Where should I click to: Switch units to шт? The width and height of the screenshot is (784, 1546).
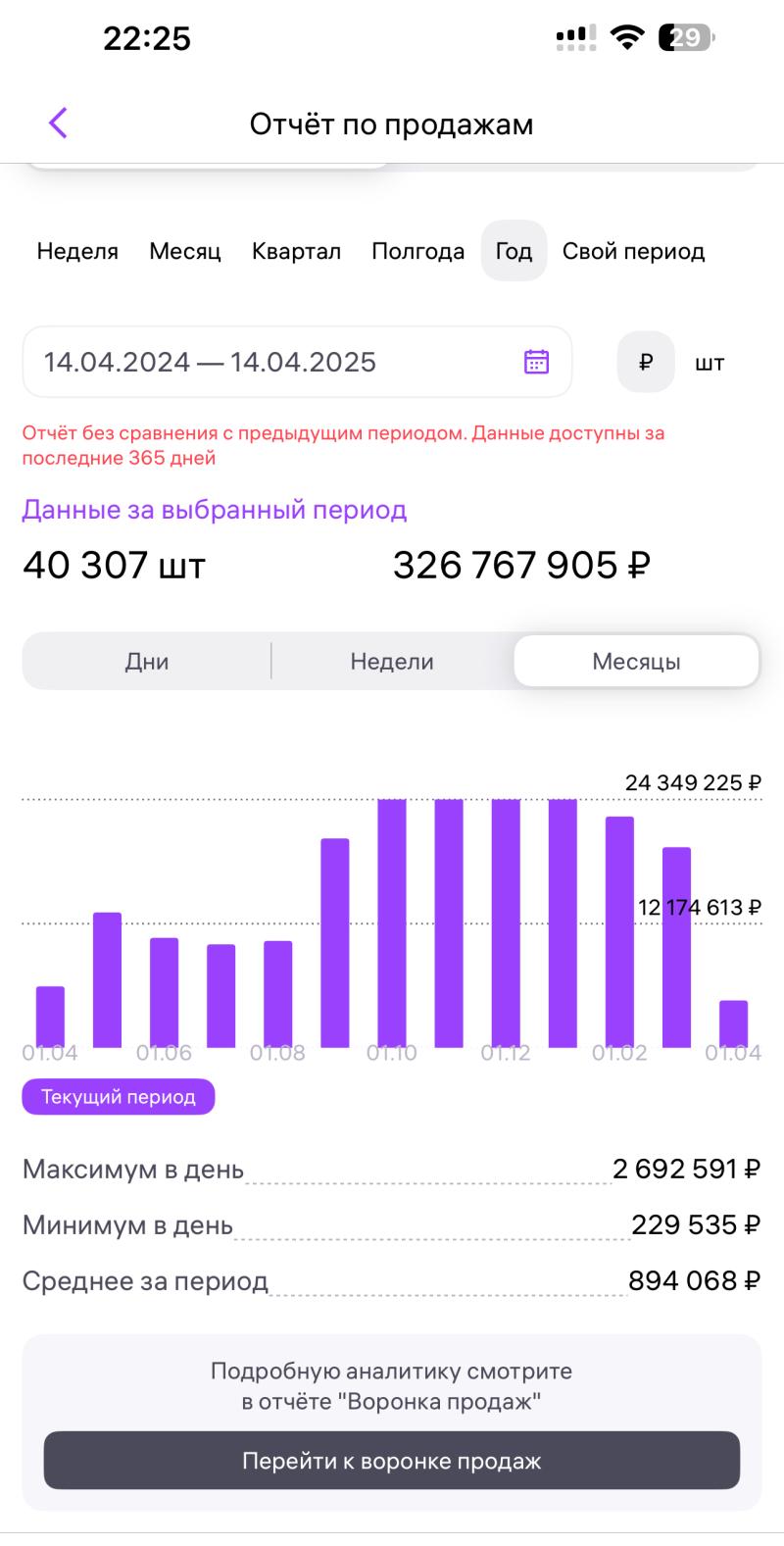point(710,363)
